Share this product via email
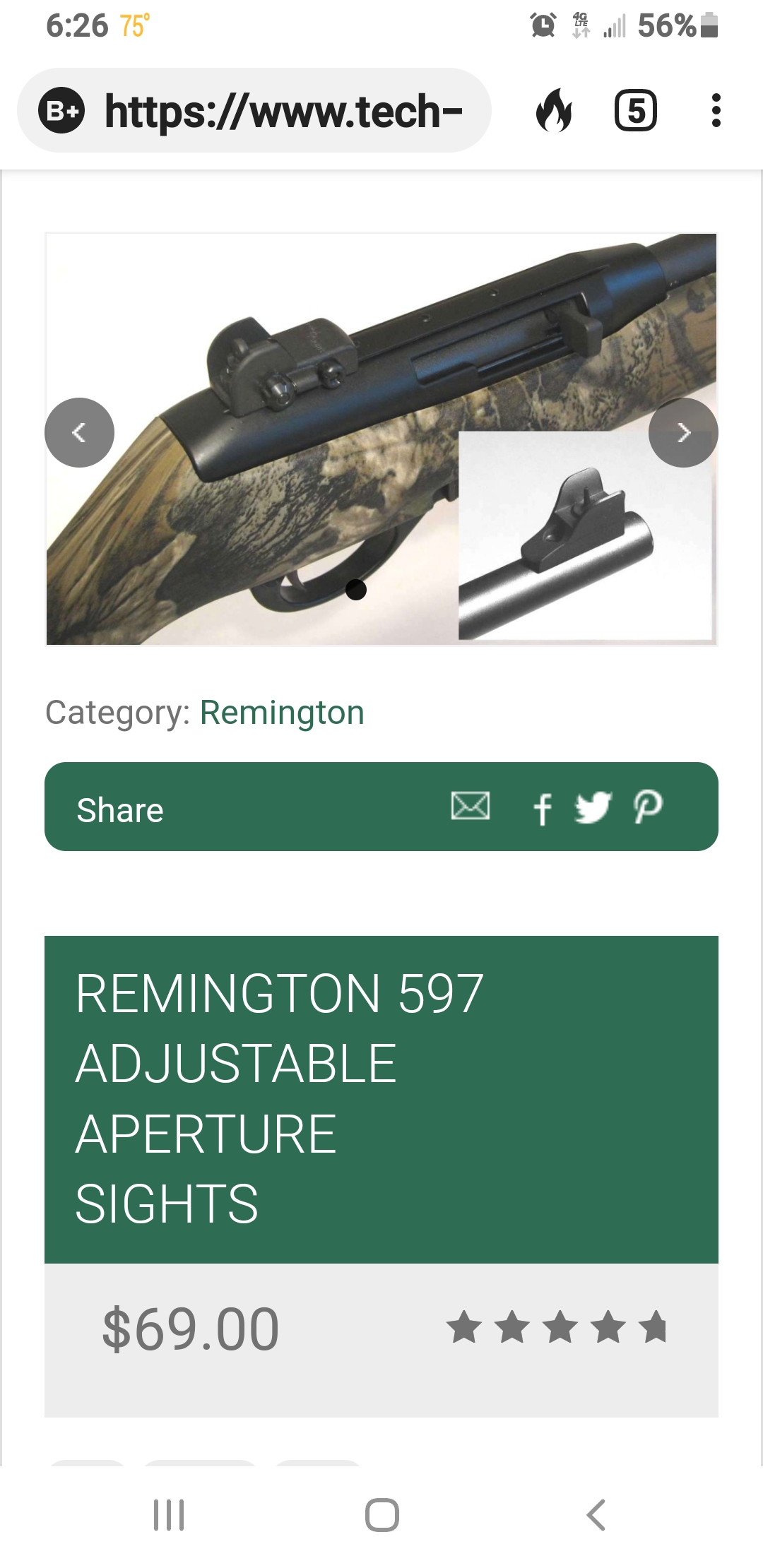Image resolution: width=763 pixels, height=1568 pixels. tap(471, 806)
